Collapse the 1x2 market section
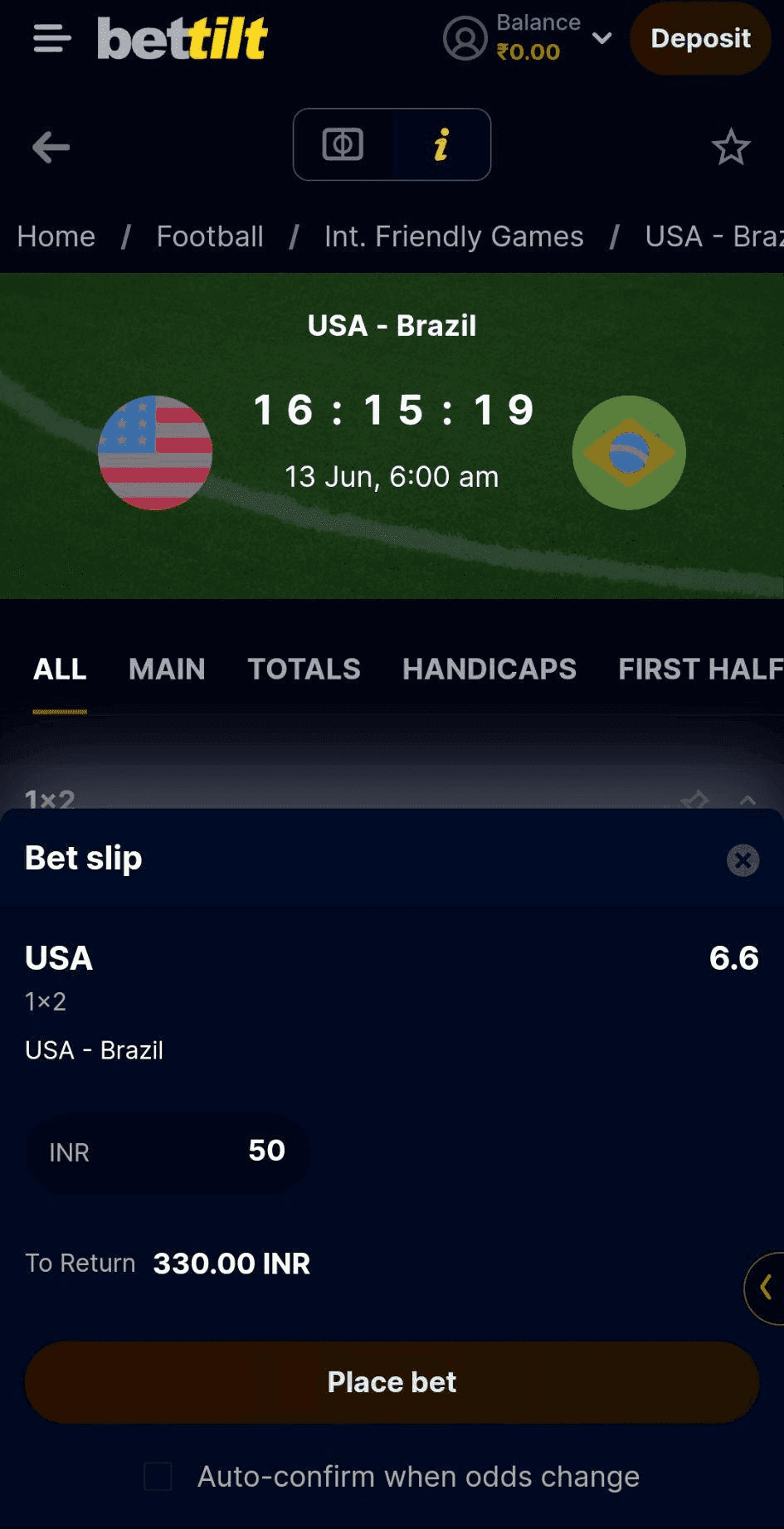 click(746, 801)
